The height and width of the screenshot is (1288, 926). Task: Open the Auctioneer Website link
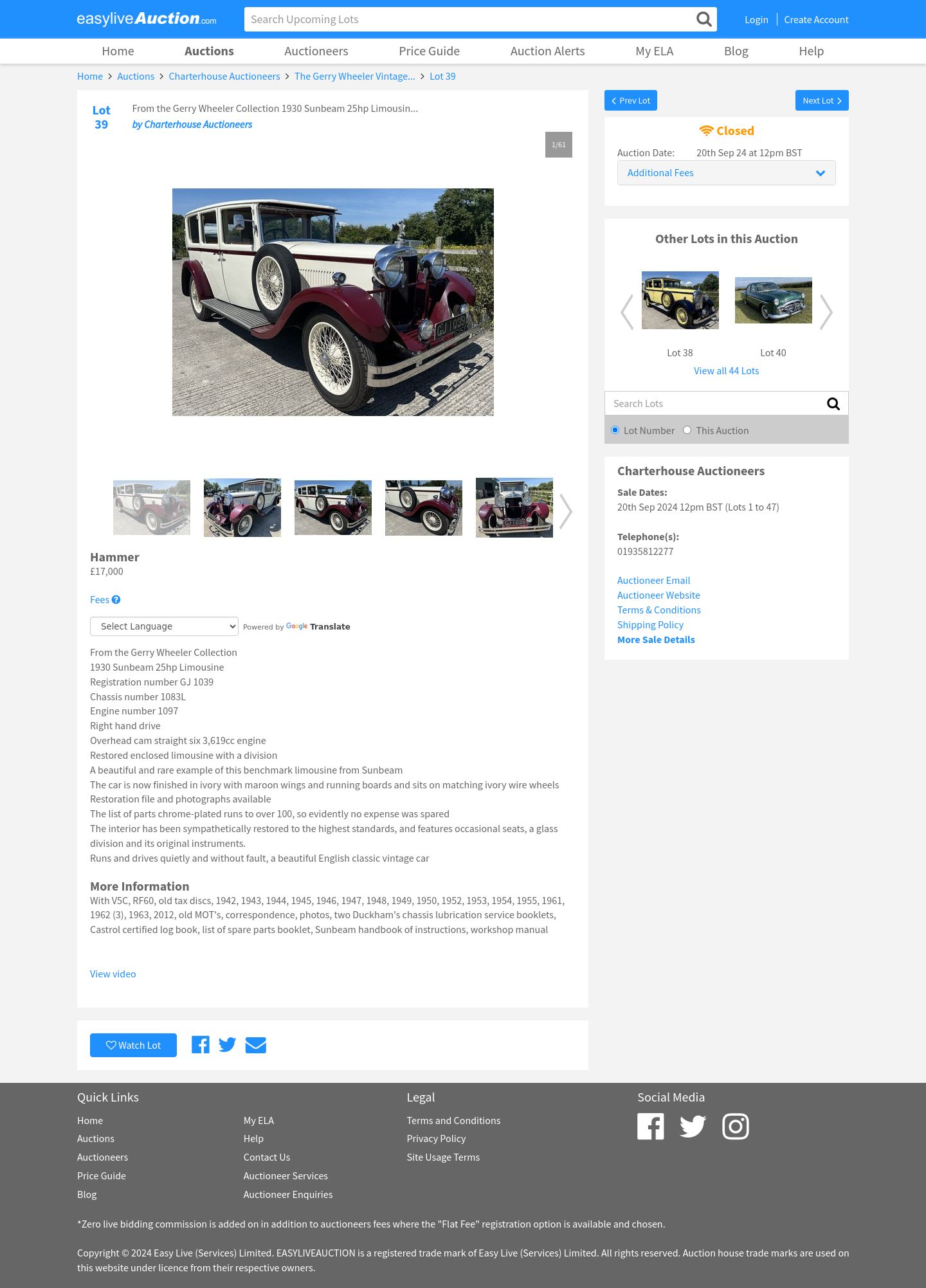click(658, 595)
